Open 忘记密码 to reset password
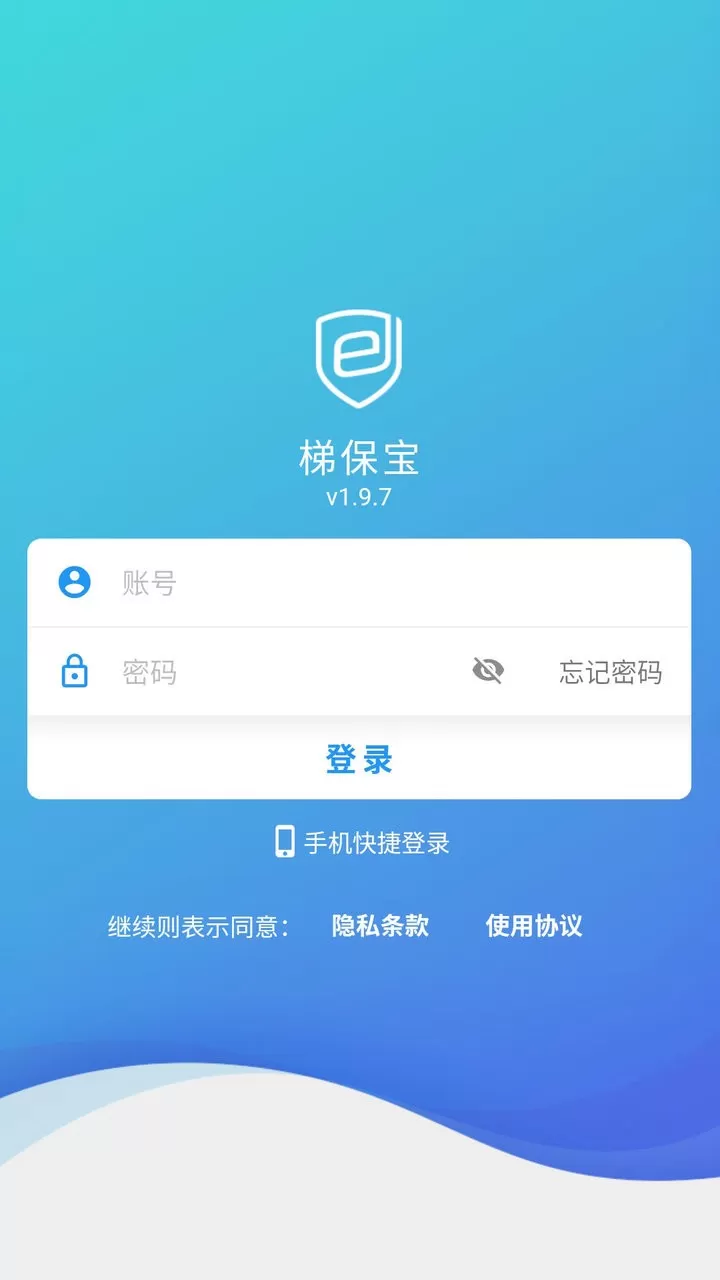The height and width of the screenshot is (1280, 720). point(611,672)
